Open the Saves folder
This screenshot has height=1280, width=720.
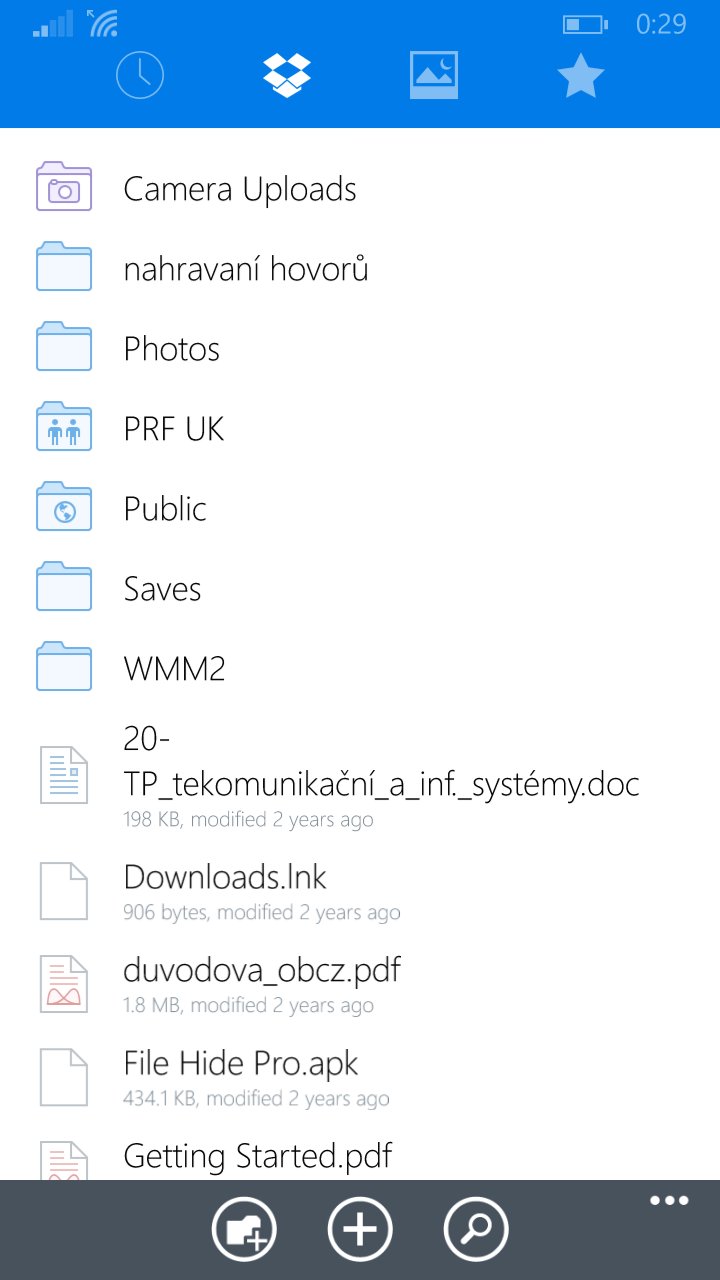click(x=360, y=588)
